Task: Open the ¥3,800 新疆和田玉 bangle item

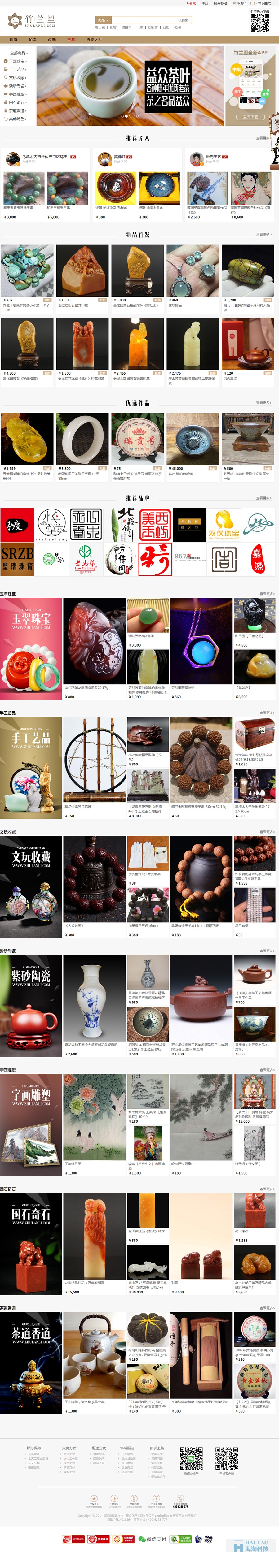Action: point(82,439)
